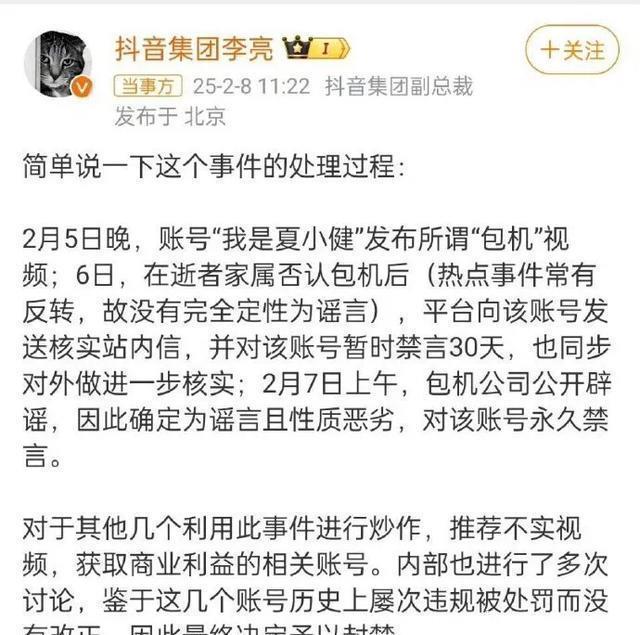Follow 抖音集团李亮 with the 关注 button

[572, 50]
